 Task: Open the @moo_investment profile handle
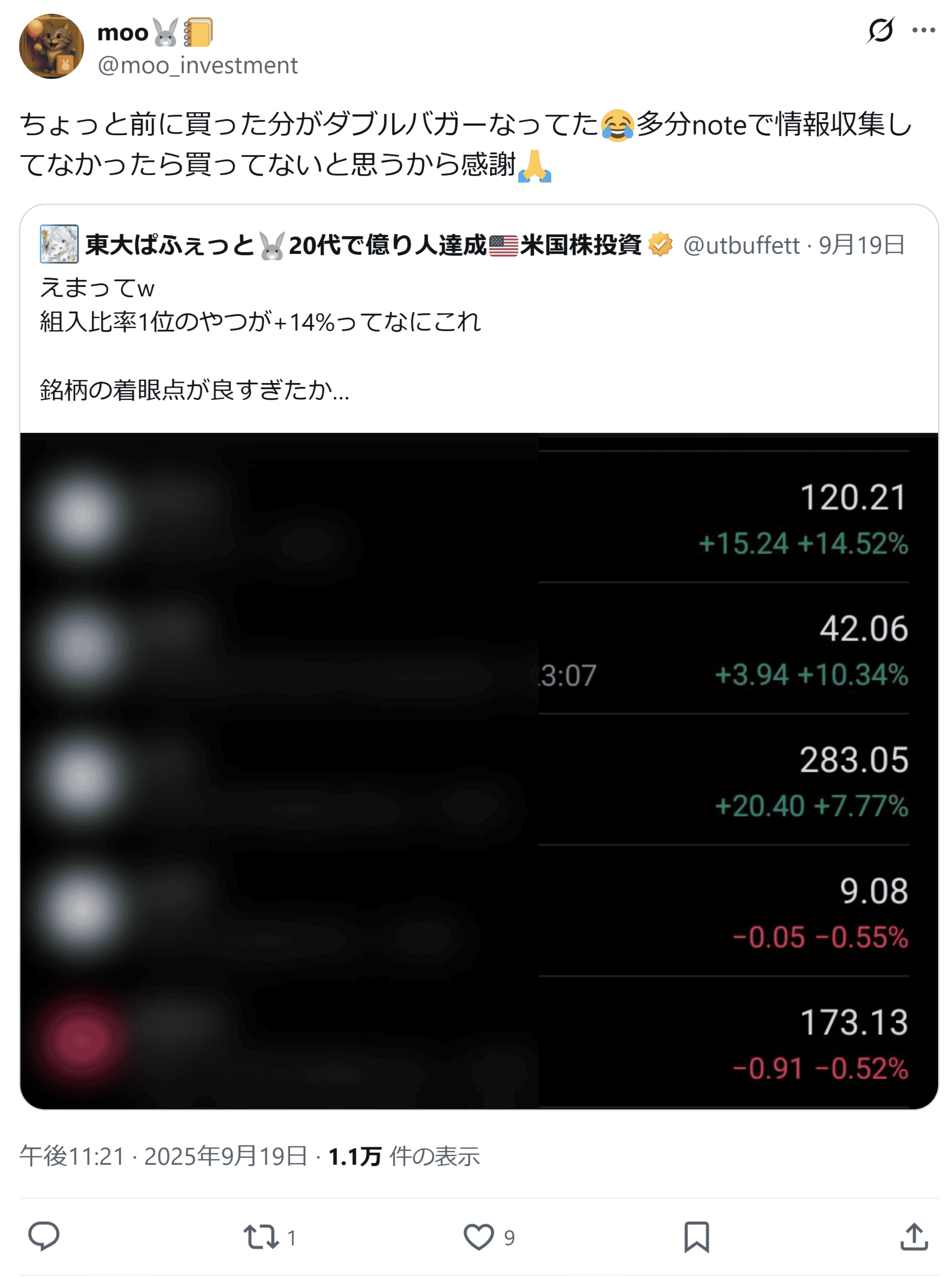coord(198,66)
